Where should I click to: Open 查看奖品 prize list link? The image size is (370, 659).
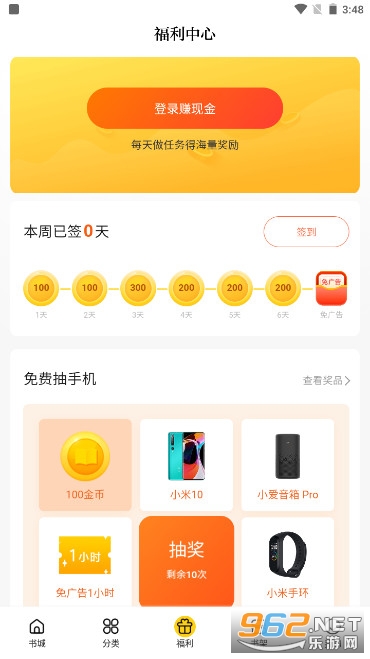pos(326,380)
